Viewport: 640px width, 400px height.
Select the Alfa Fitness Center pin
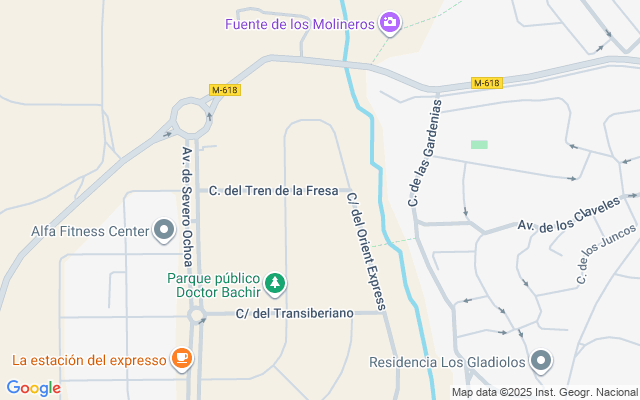[163, 232]
